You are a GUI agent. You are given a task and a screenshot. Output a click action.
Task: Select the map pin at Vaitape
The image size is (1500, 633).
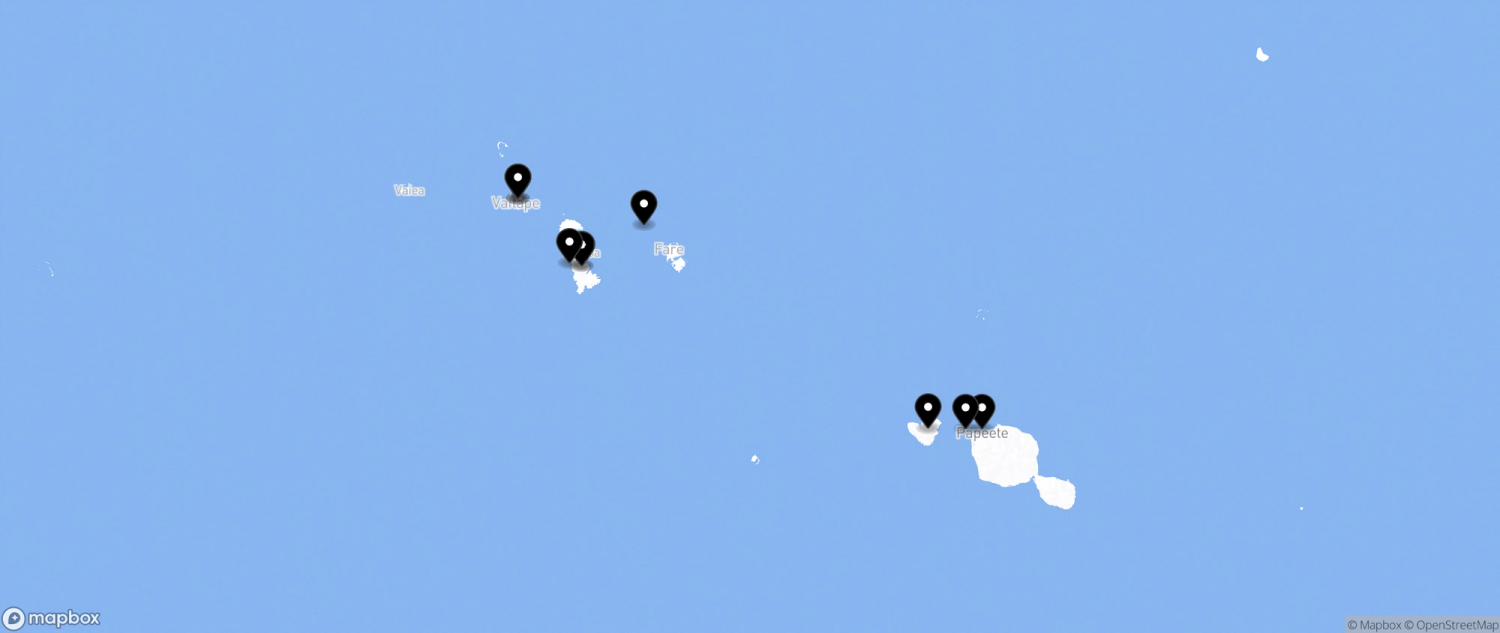517,181
